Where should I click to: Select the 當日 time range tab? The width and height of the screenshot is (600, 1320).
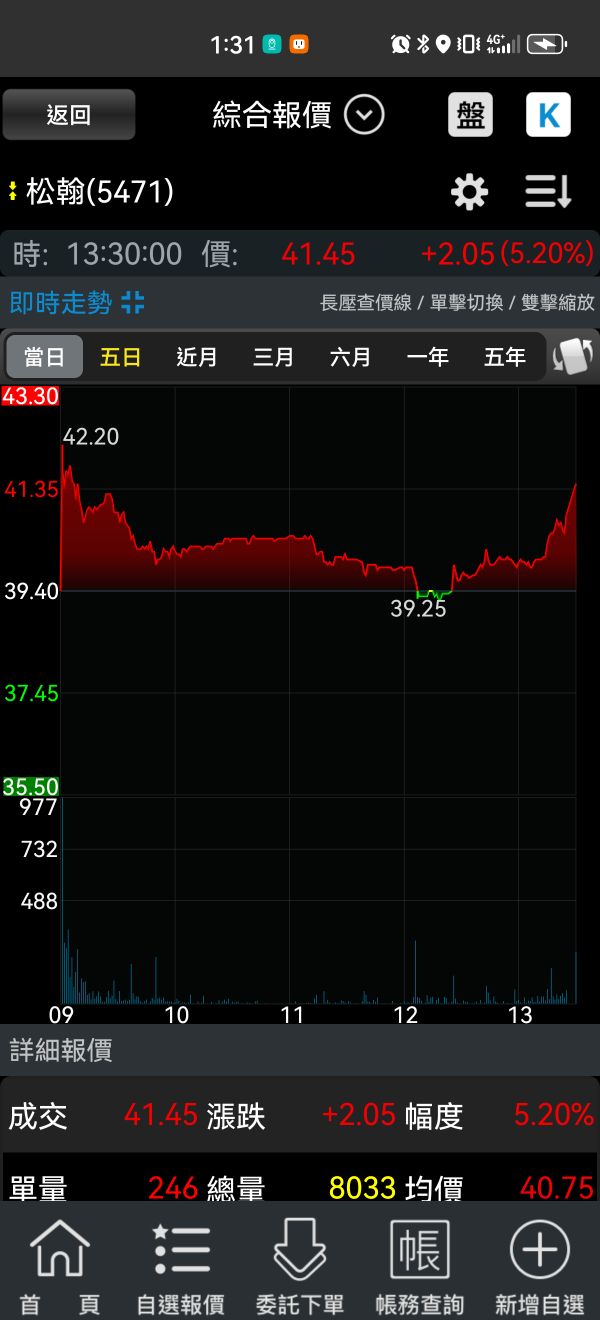click(44, 357)
